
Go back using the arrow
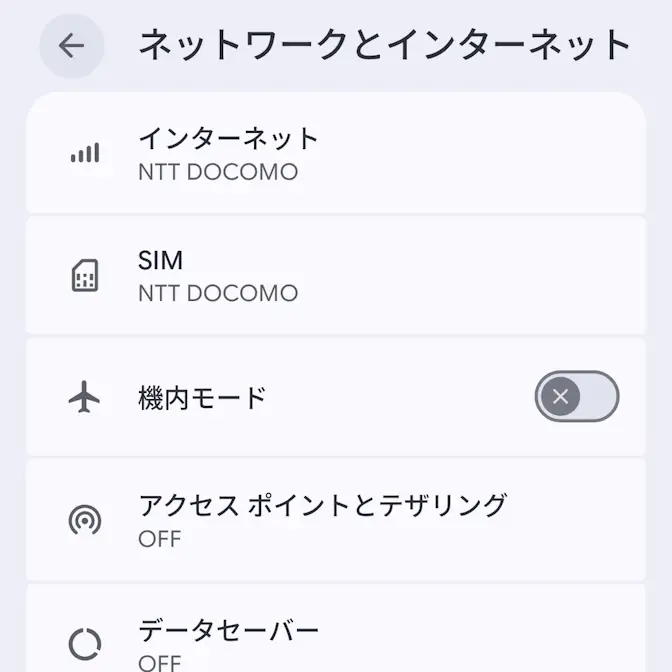coord(72,46)
